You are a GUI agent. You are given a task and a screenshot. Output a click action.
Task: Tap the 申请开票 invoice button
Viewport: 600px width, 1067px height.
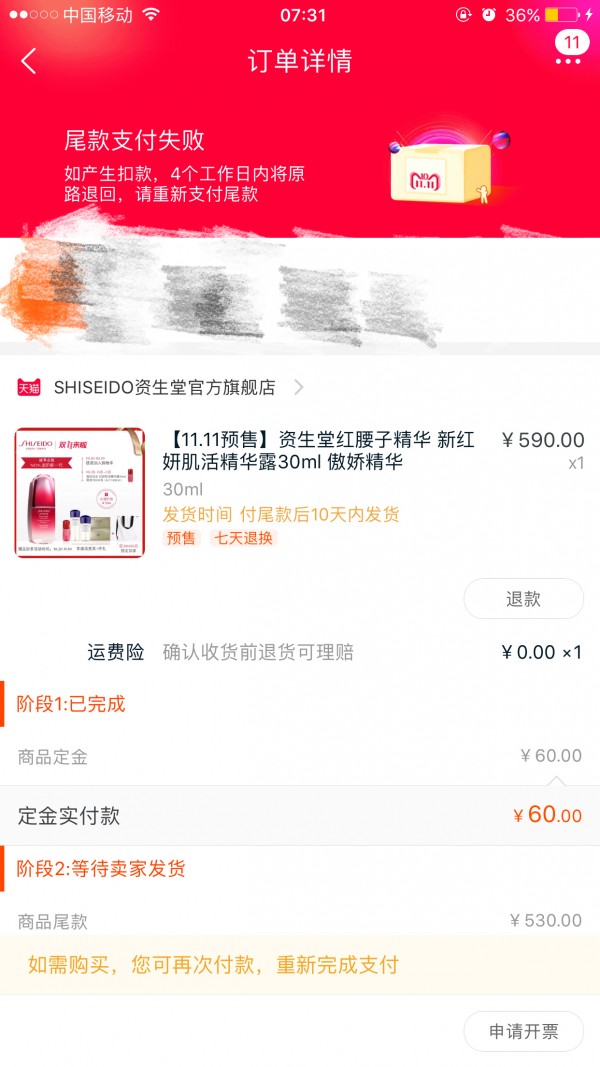click(x=523, y=1032)
